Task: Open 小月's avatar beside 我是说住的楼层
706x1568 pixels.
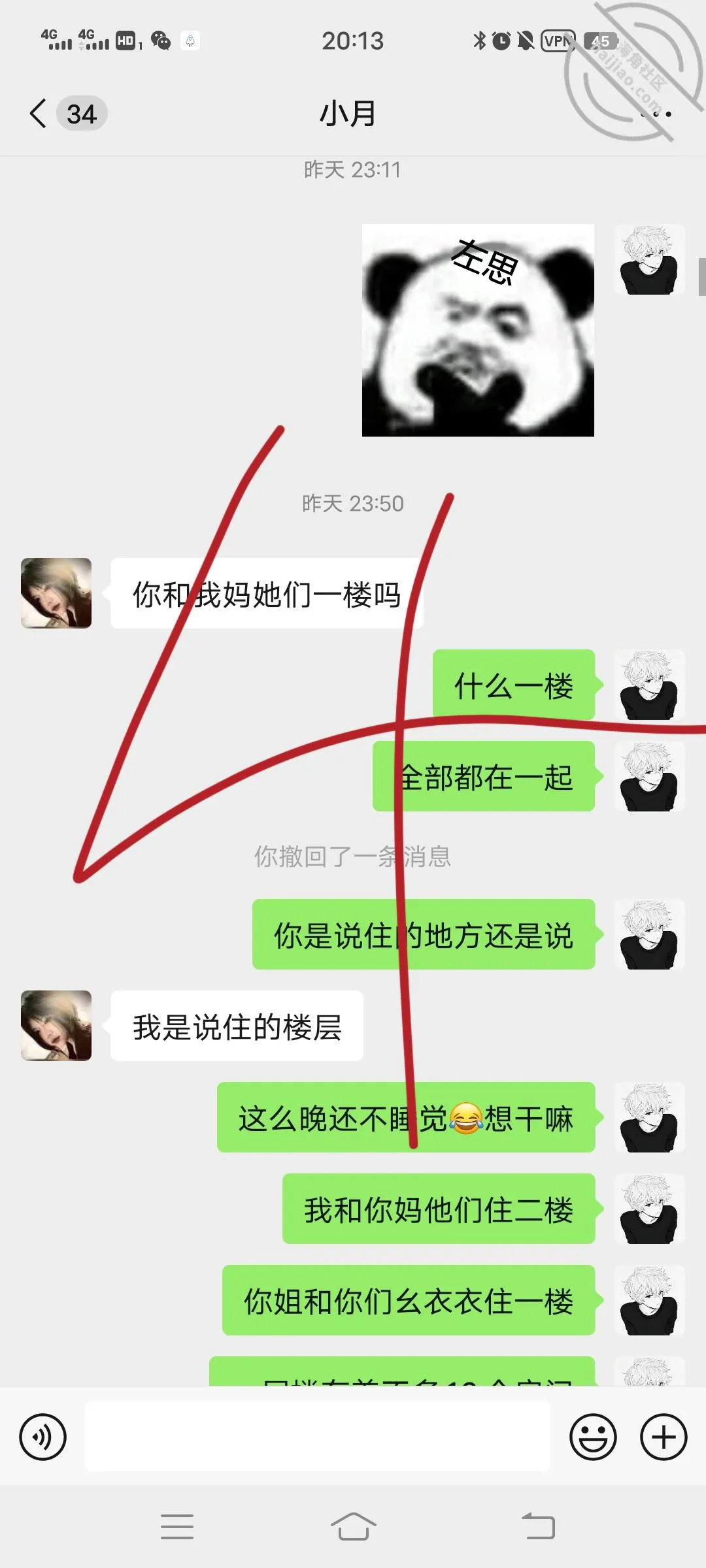Action: pyautogui.click(x=56, y=1026)
